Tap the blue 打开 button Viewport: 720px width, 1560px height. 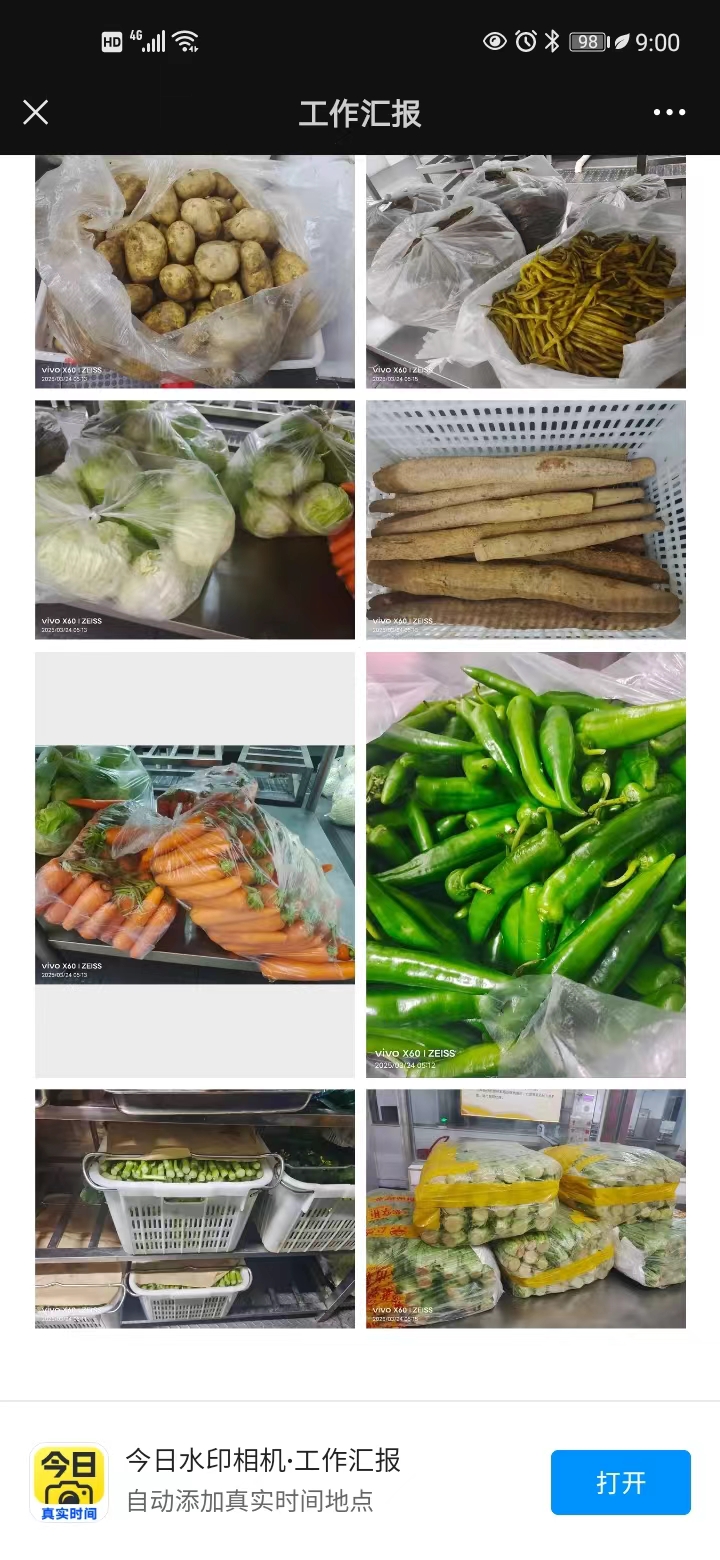pyautogui.click(x=620, y=1482)
